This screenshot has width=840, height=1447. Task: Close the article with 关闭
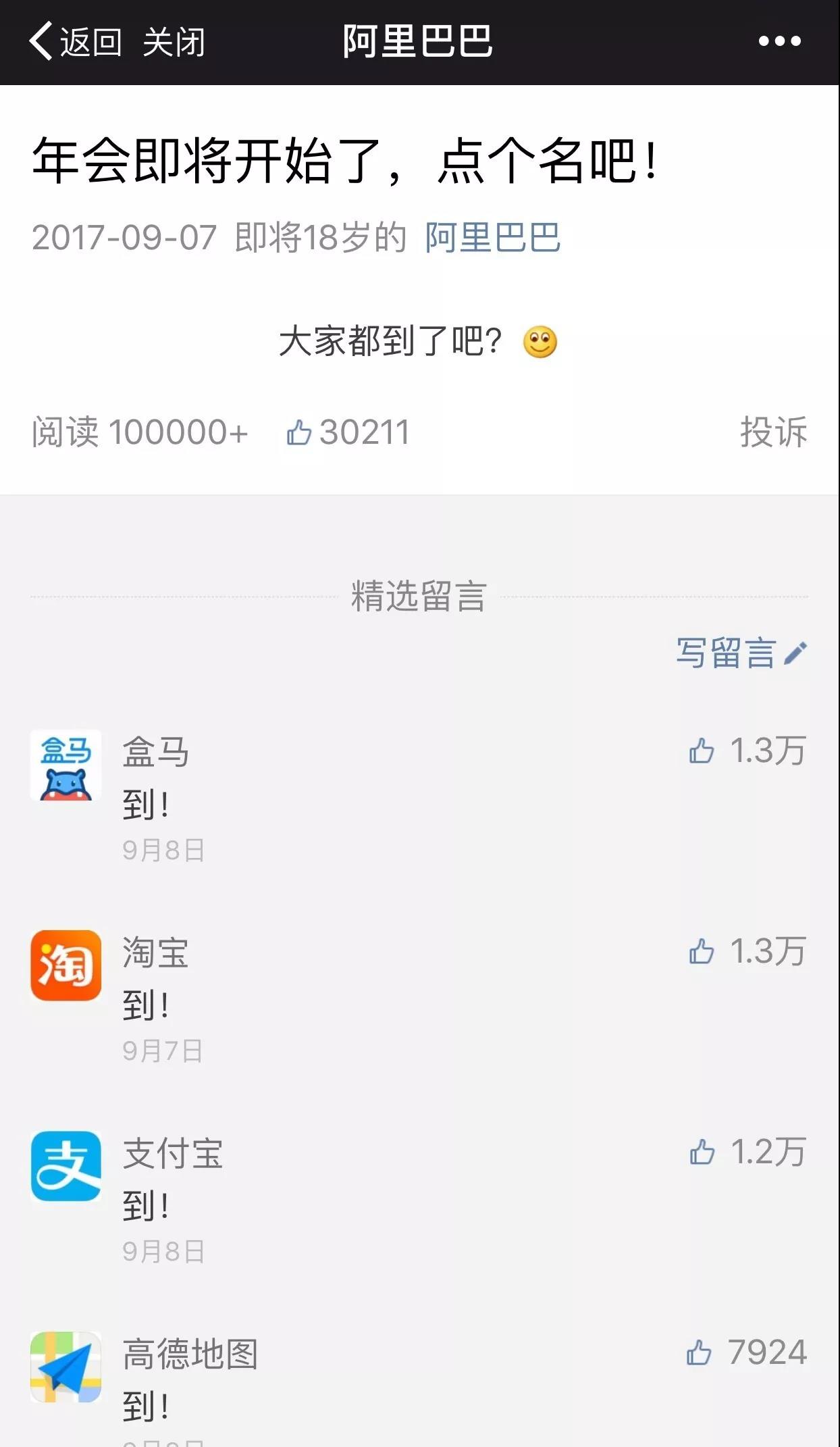[174, 42]
